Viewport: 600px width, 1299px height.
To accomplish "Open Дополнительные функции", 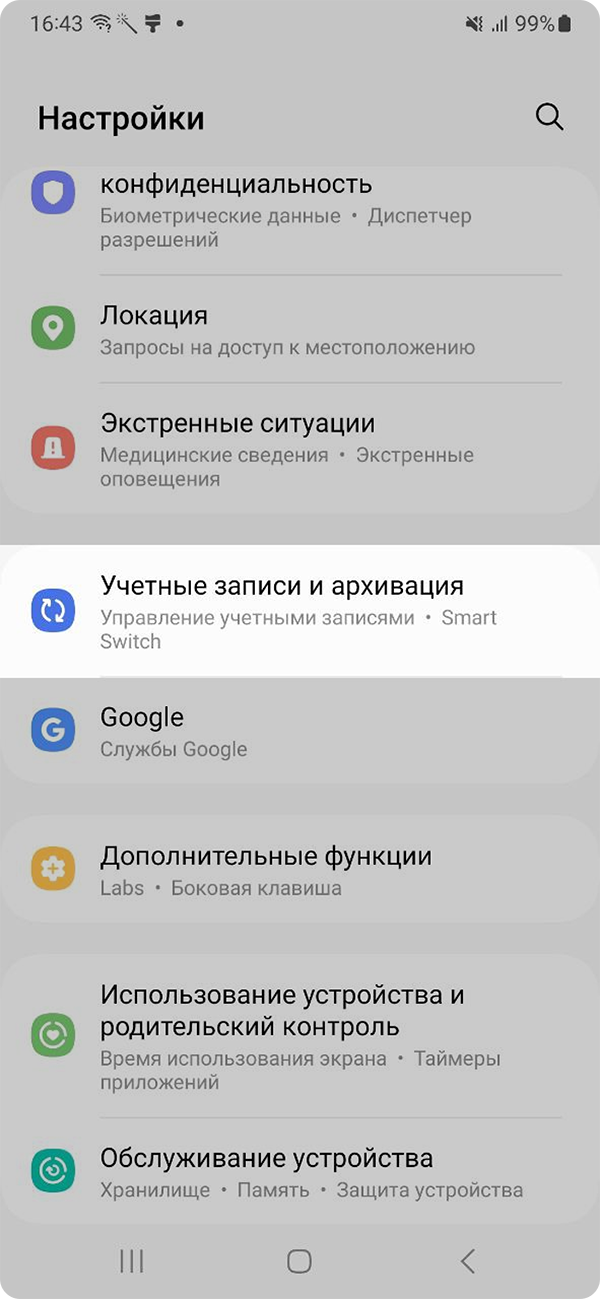I will pyautogui.click(x=300, y=870).
